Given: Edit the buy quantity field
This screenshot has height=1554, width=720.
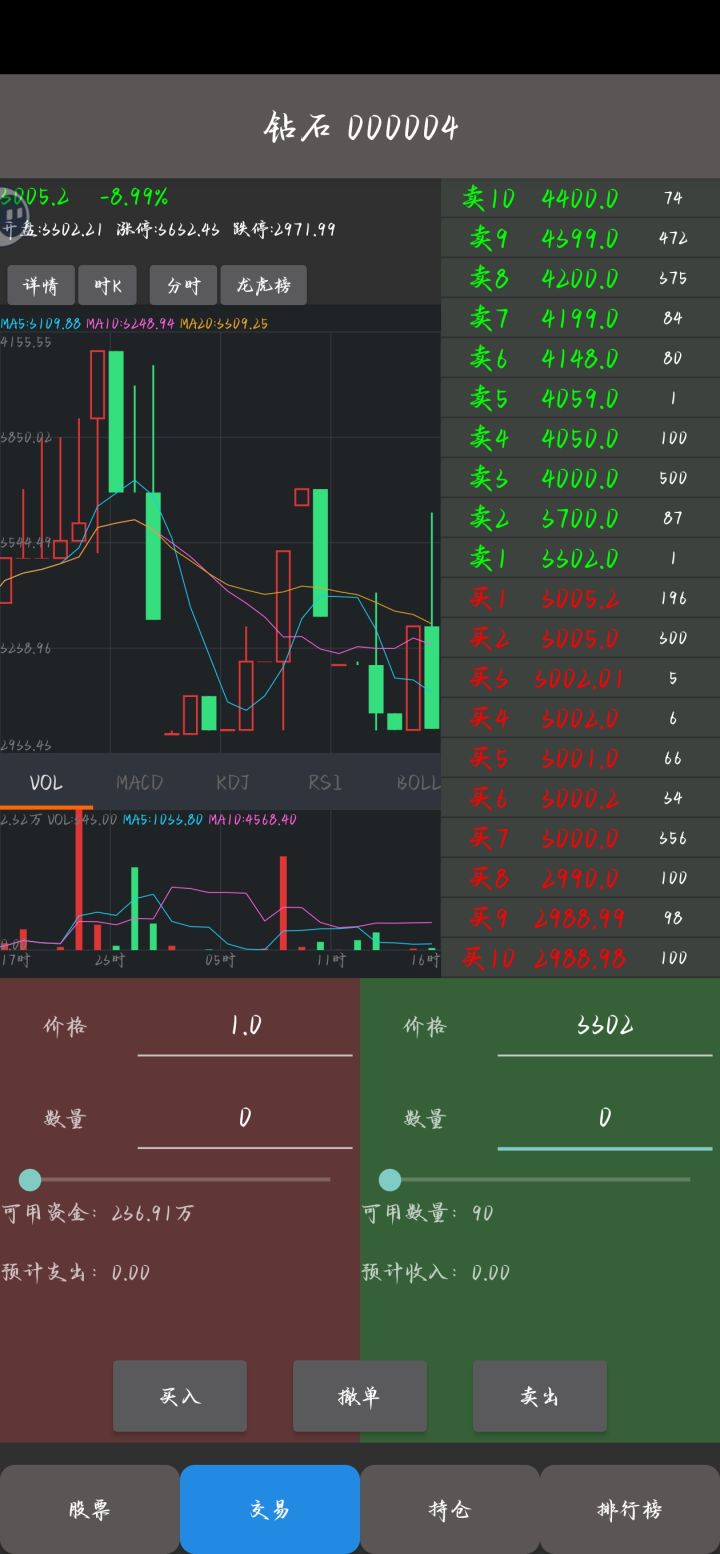Looking at the screenshot, I should click(x=245, y=1119).
